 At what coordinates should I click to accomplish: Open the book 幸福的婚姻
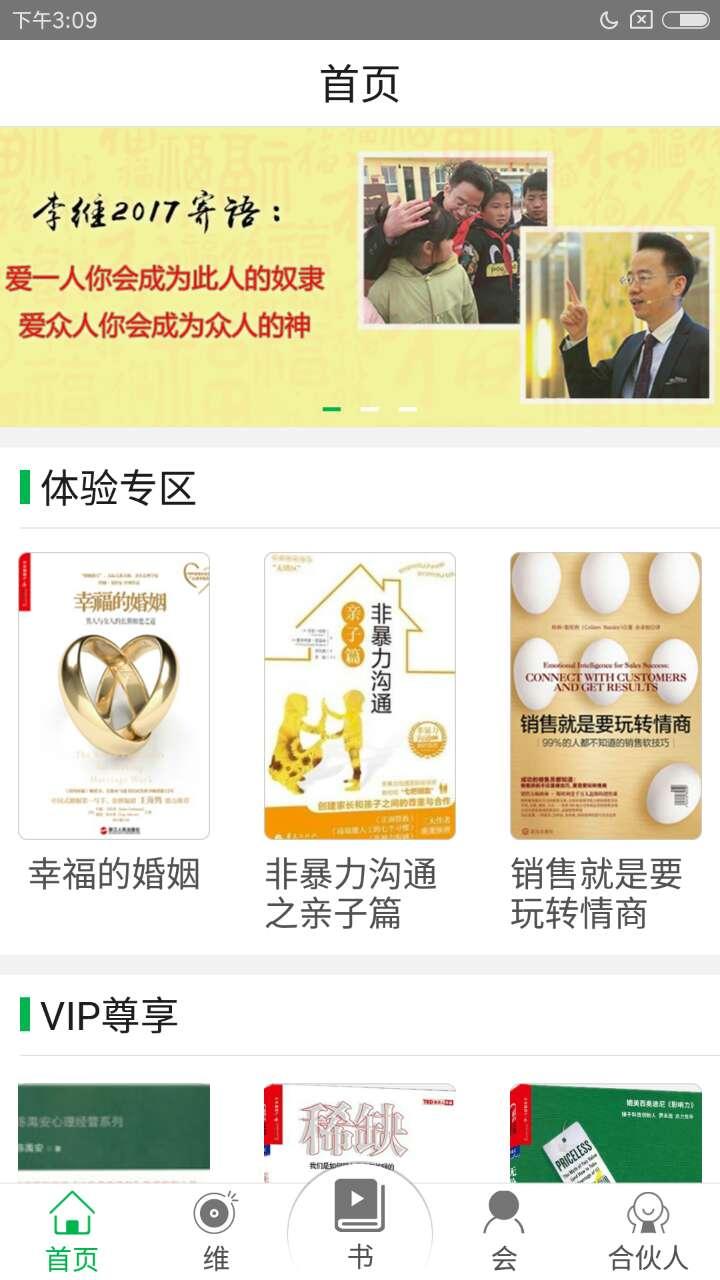[114, 695]
